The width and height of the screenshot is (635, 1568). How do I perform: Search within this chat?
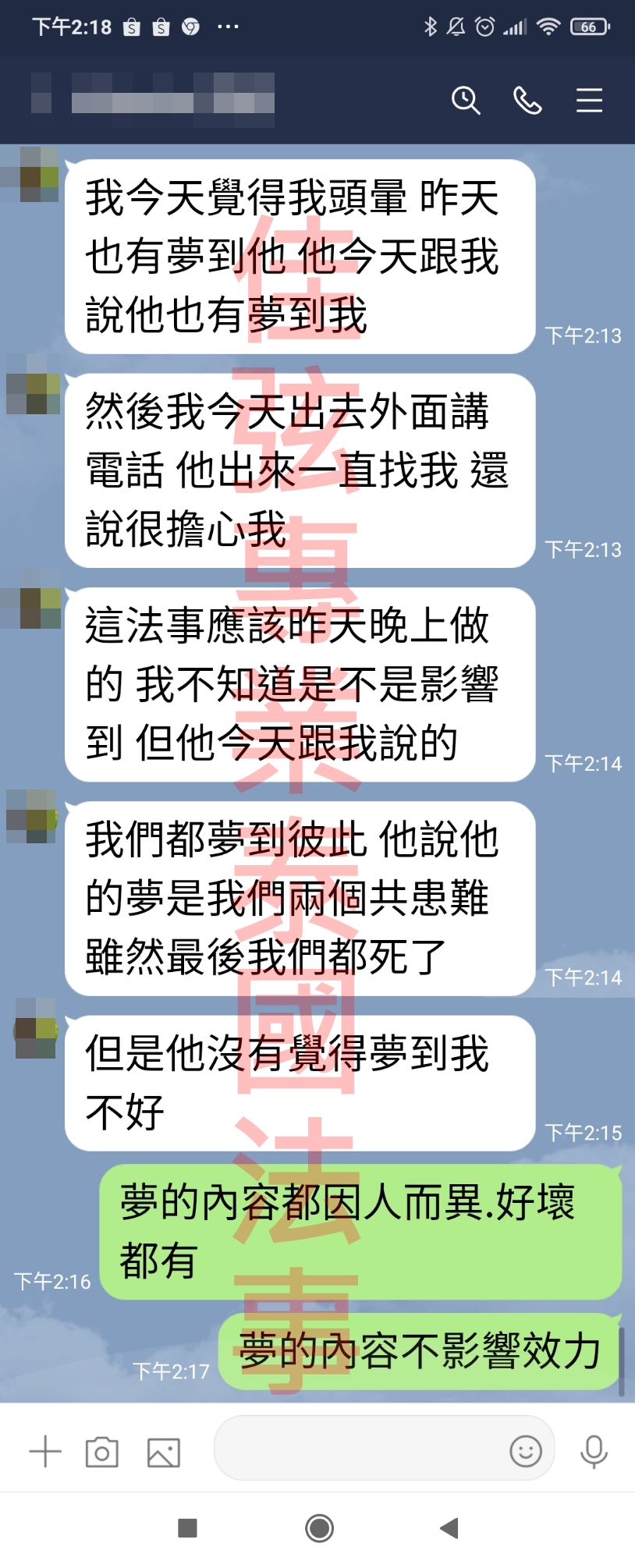click(466, 101)
